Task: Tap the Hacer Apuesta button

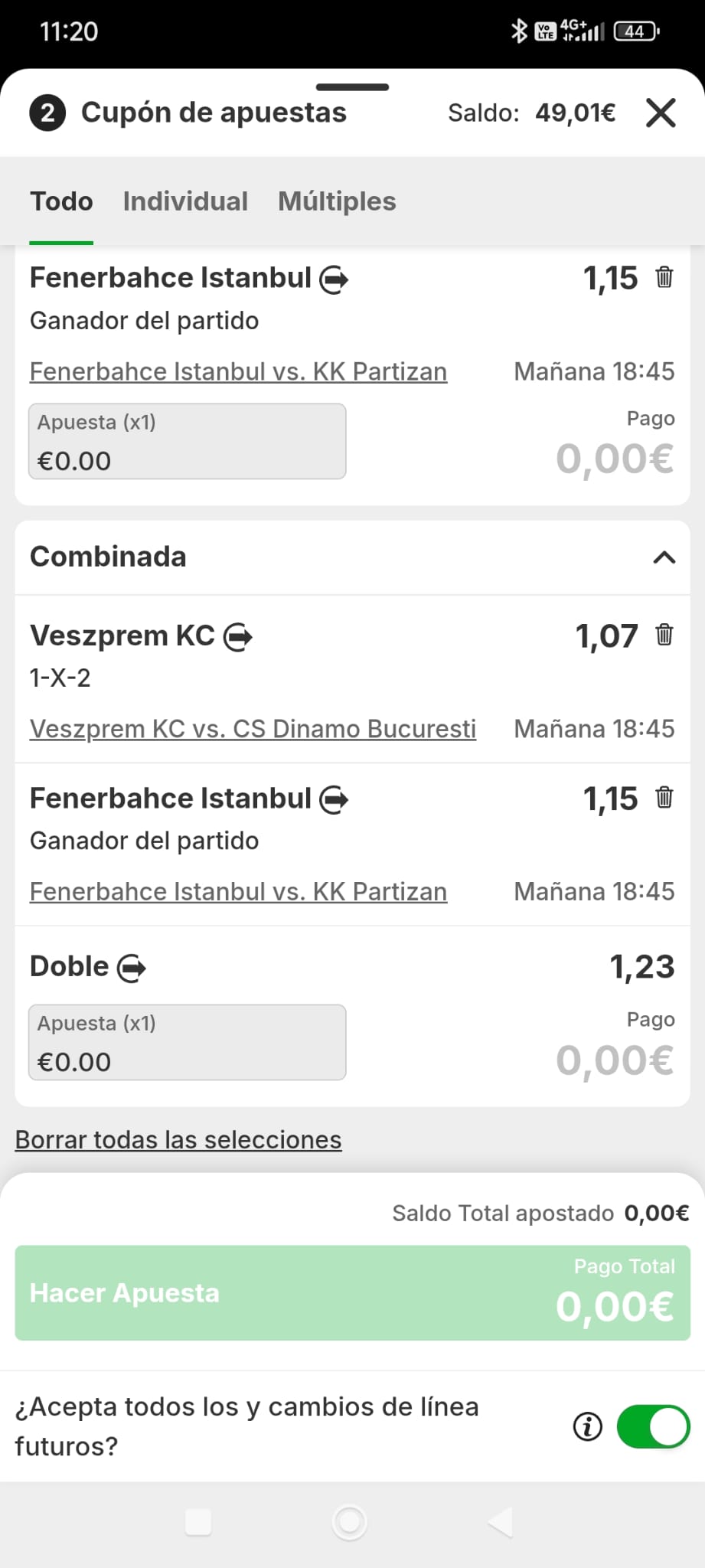Action: pyautogui.click(x=352, y=1293)
